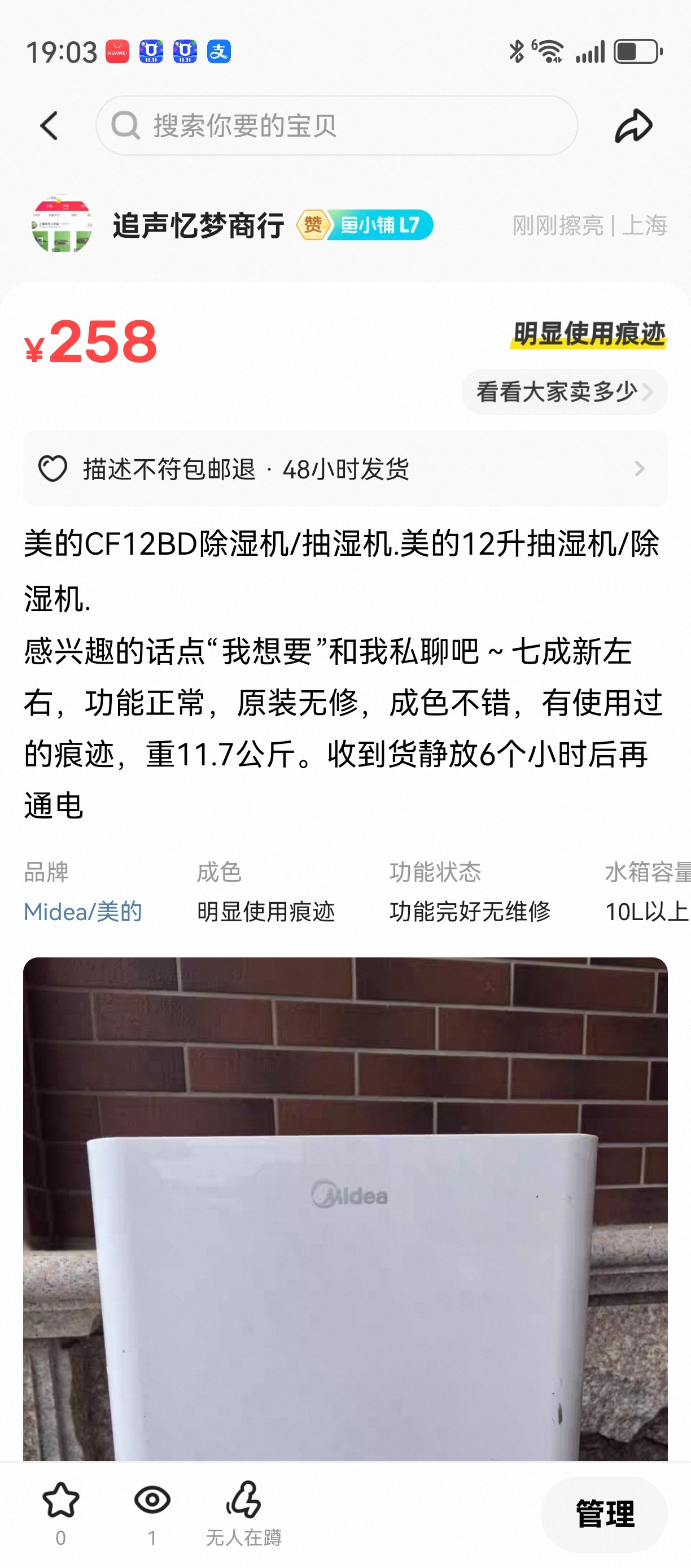Open the Midea/美的 brand link
This screenshot has width=691, height=1568.
point(83,911)
